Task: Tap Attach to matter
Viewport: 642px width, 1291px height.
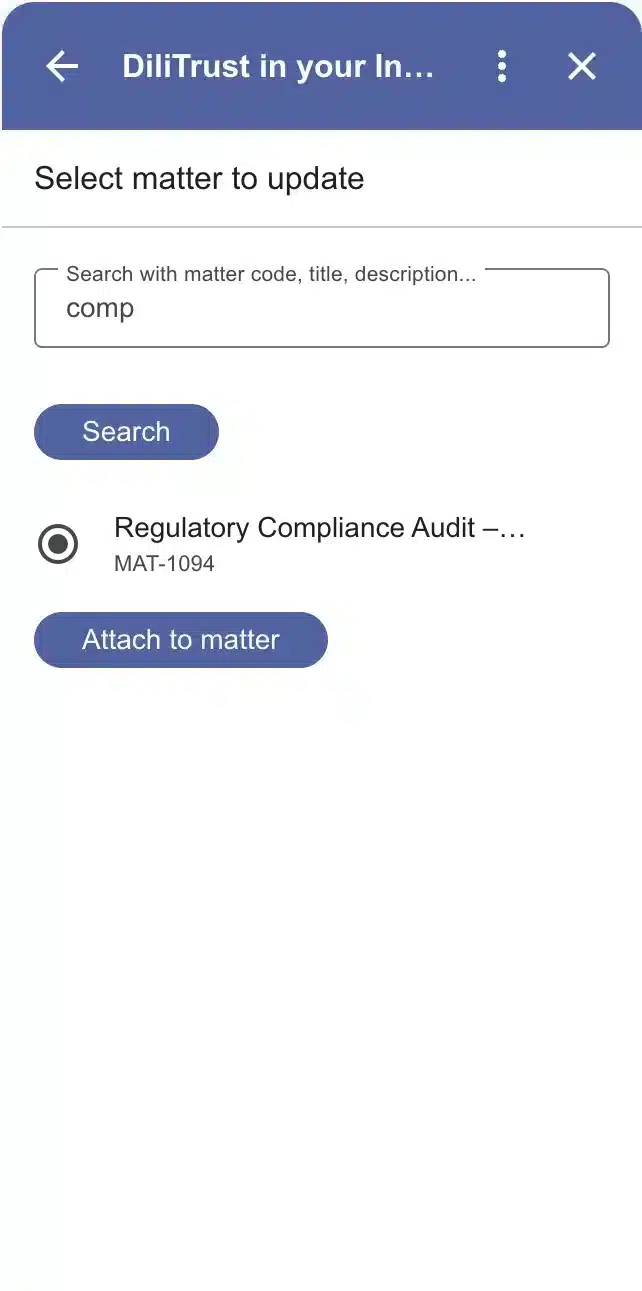Action: (181, 640)
